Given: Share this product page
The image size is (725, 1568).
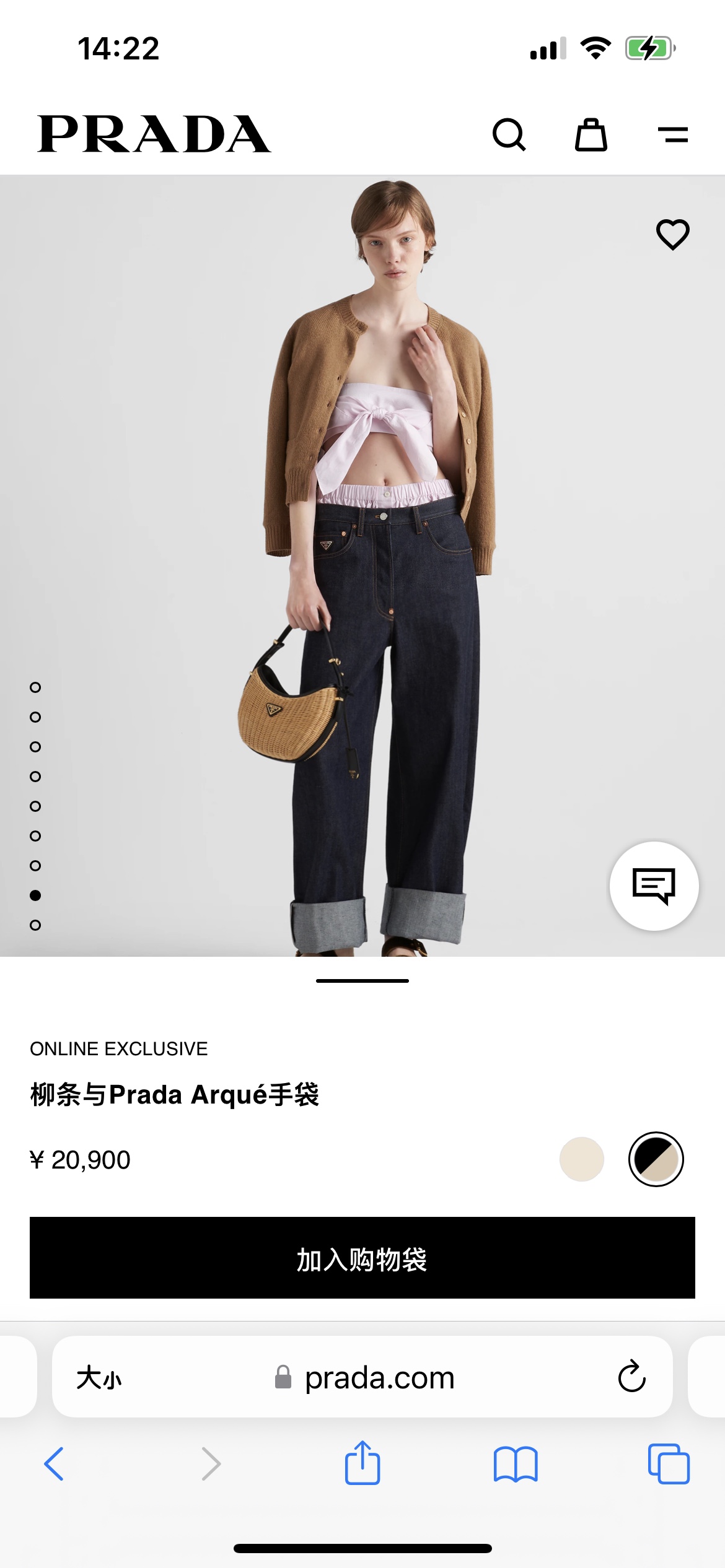Looking at the screenshot, I should (x=362, y=1463).
